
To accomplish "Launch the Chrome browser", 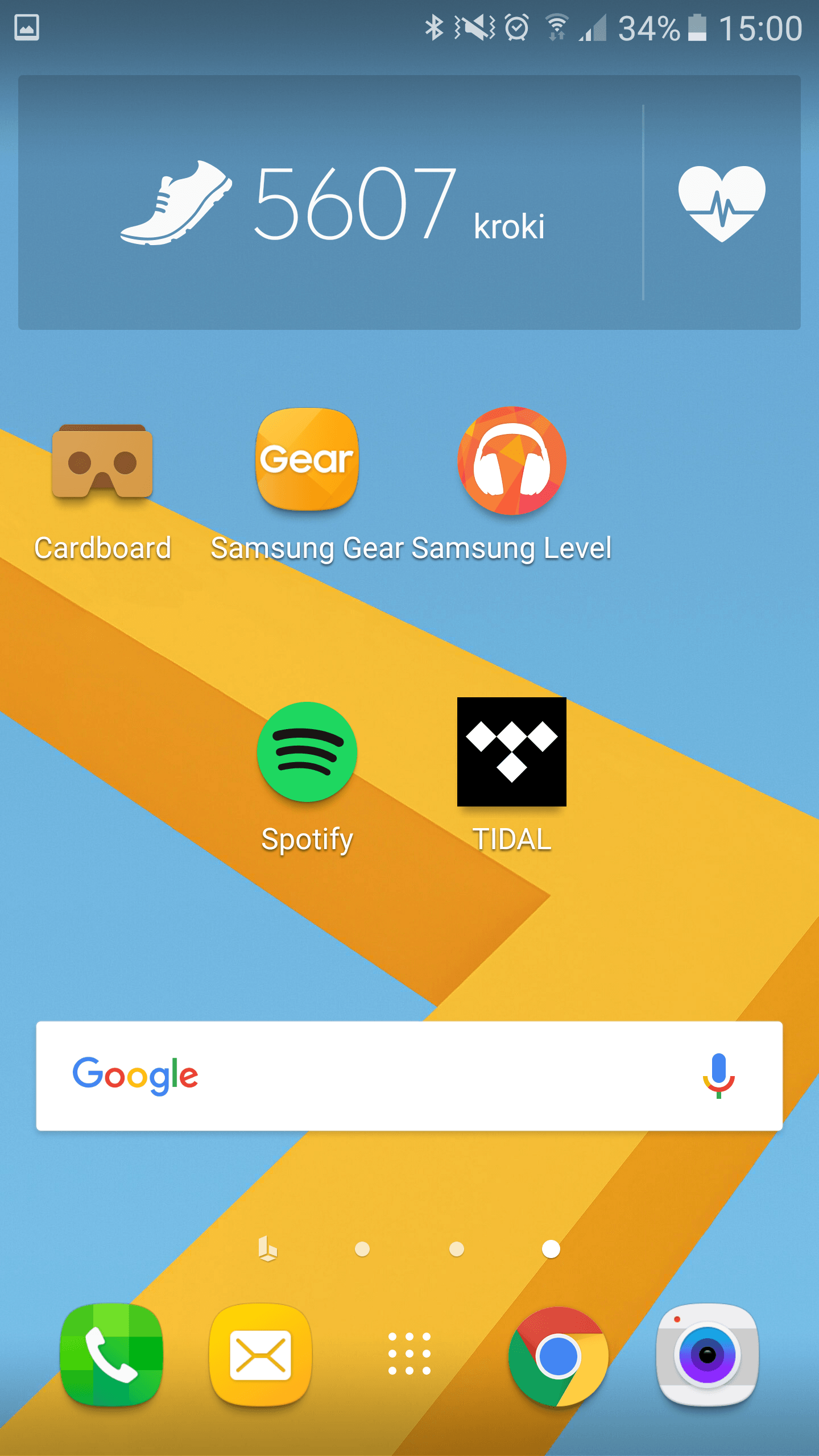I will 558,1356.
